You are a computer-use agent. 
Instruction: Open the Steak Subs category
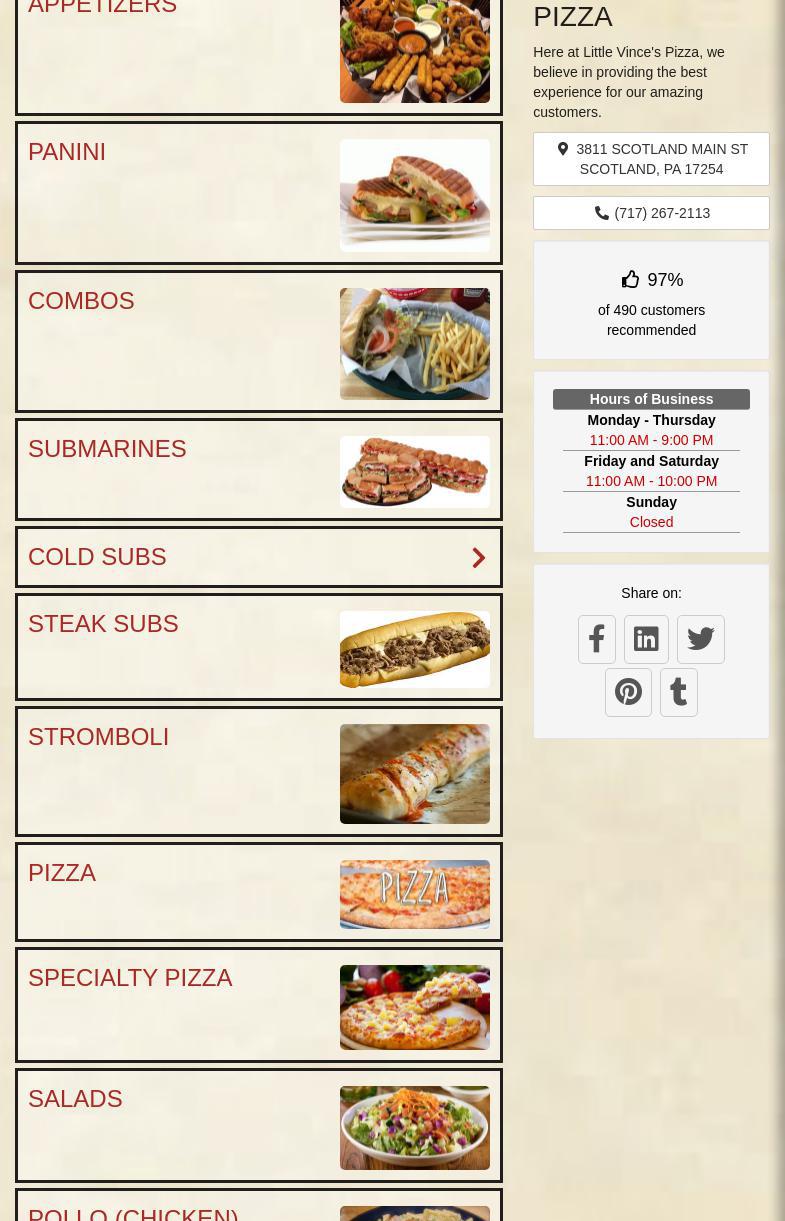(x=258, y=647)
